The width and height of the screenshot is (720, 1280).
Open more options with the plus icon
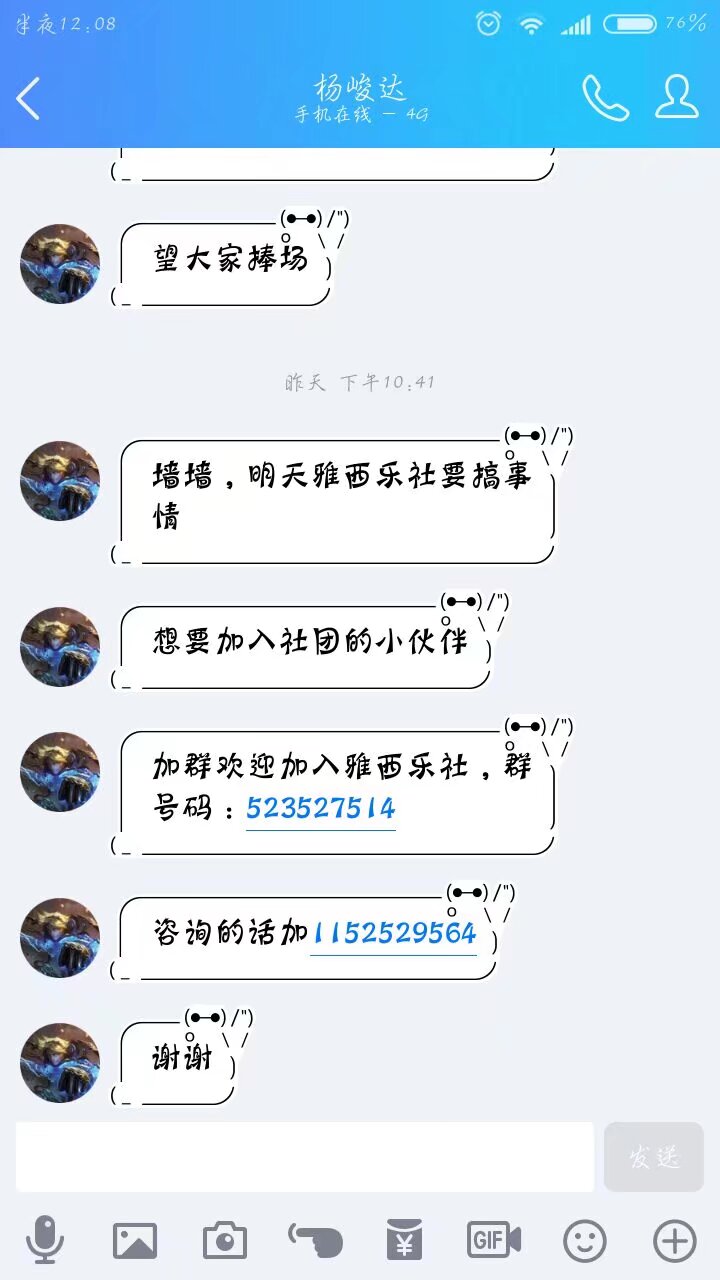tap(675, 1241)
